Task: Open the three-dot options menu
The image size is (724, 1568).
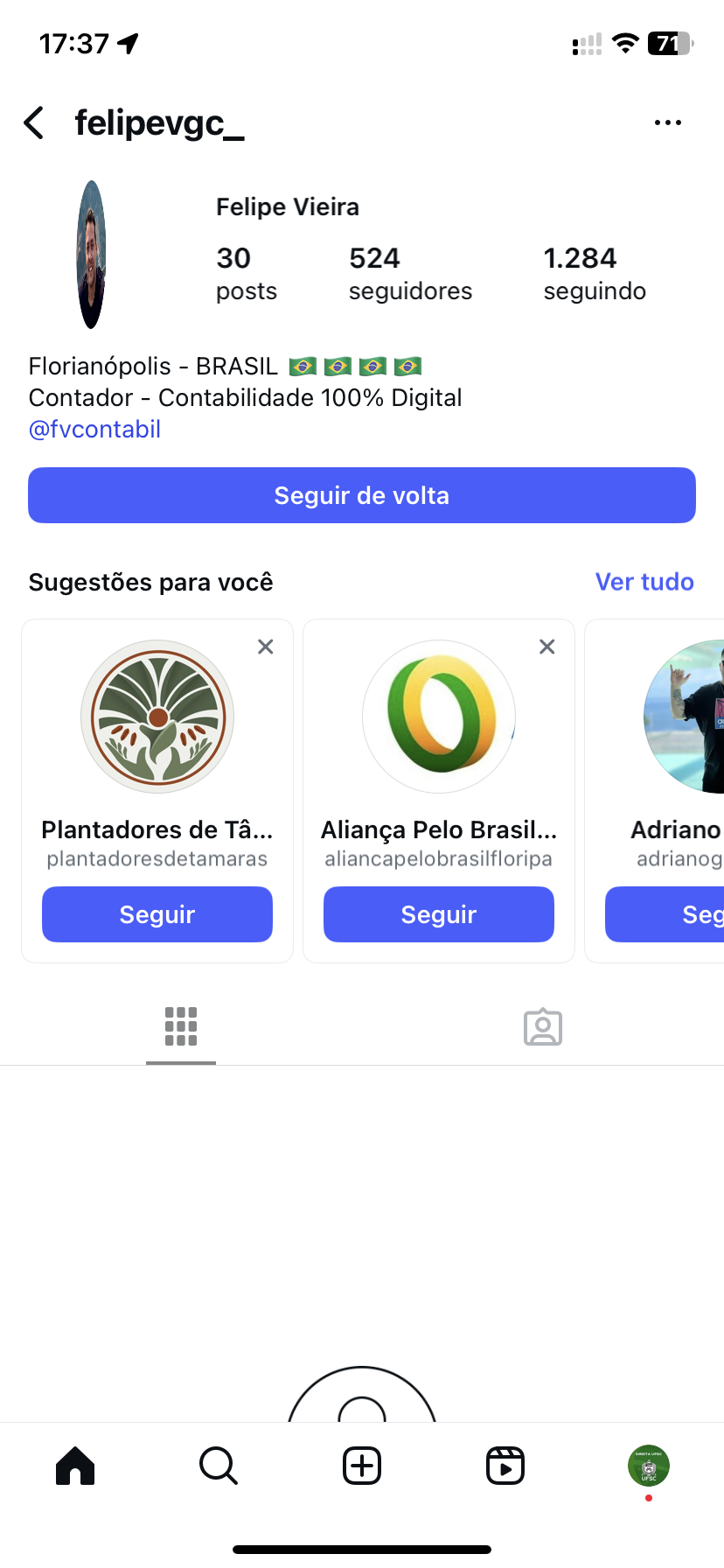Action: point(667,123)
